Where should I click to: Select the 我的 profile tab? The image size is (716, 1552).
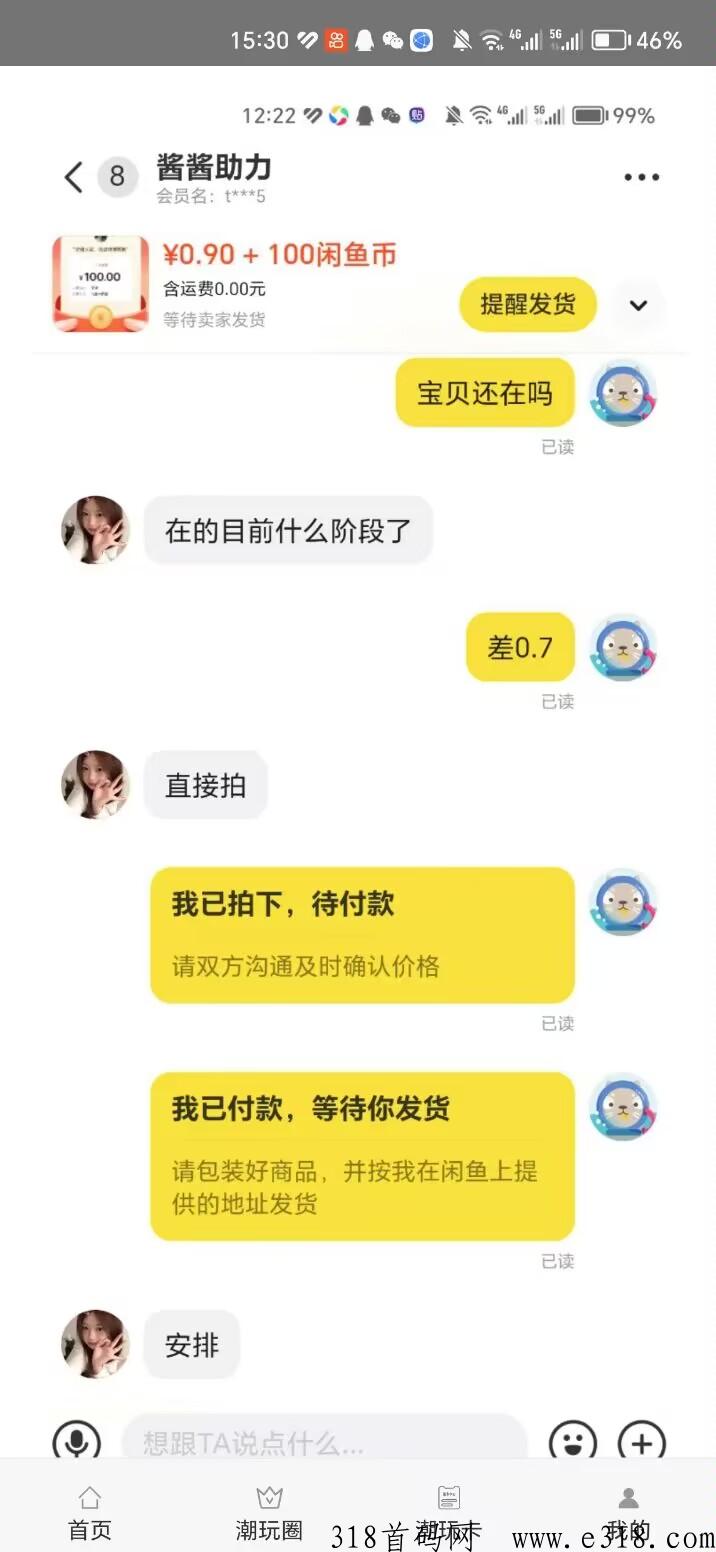pos(628,1511)
